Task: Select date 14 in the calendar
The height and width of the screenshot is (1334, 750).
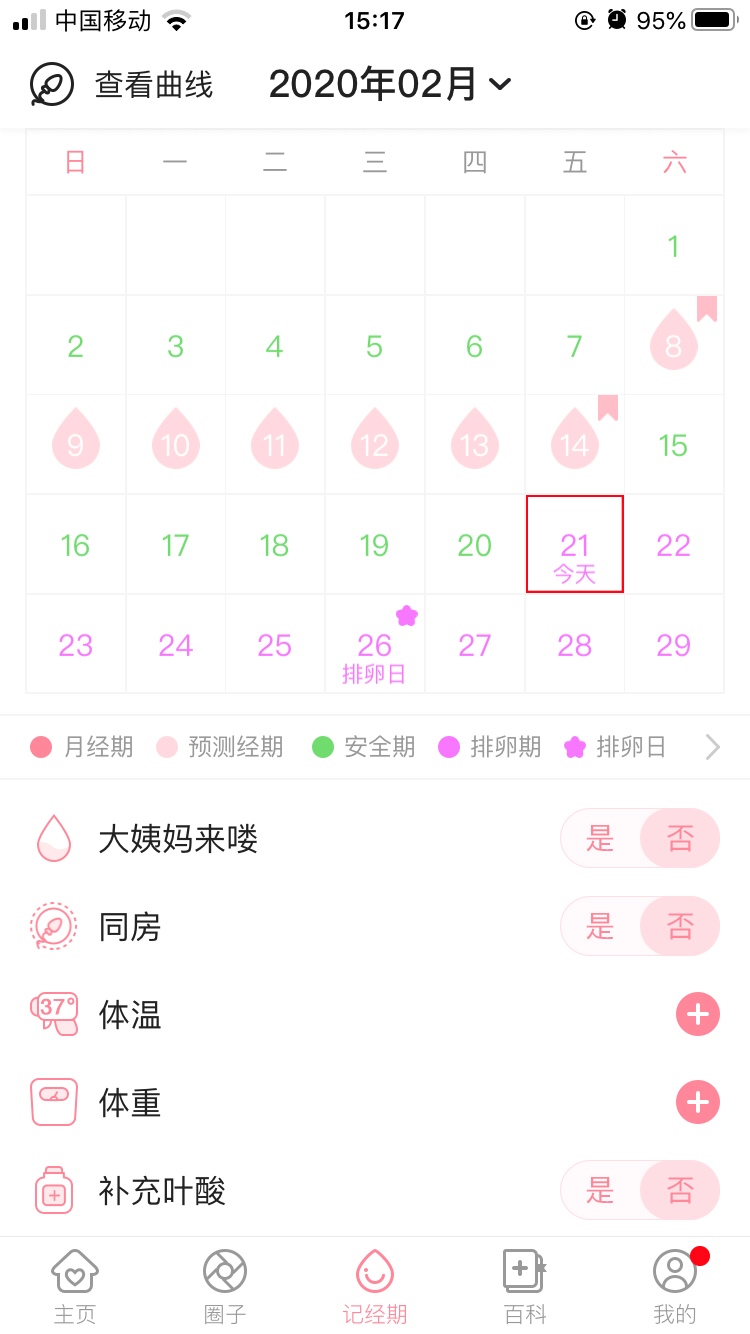Action: point(575,444)
